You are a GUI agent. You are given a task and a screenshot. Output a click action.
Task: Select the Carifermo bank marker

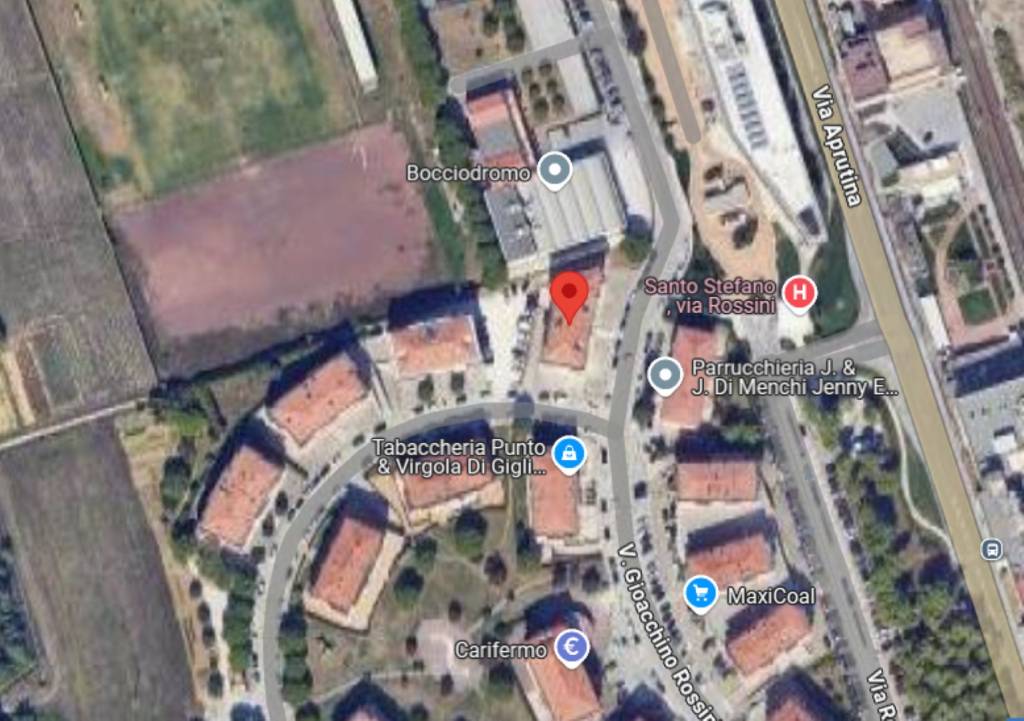pos(572,648)
